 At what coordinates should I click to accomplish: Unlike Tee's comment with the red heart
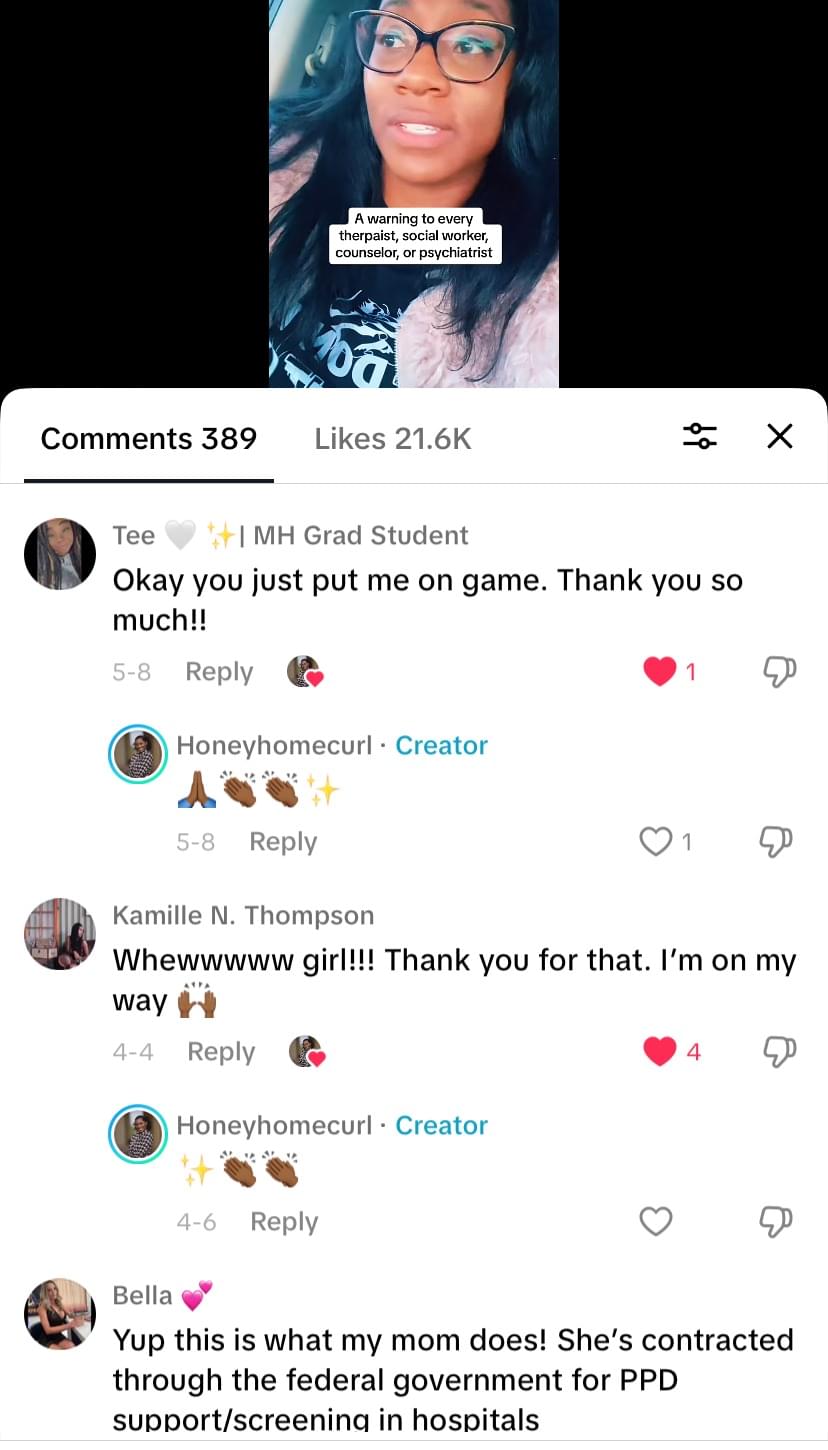tap(659, 672)
